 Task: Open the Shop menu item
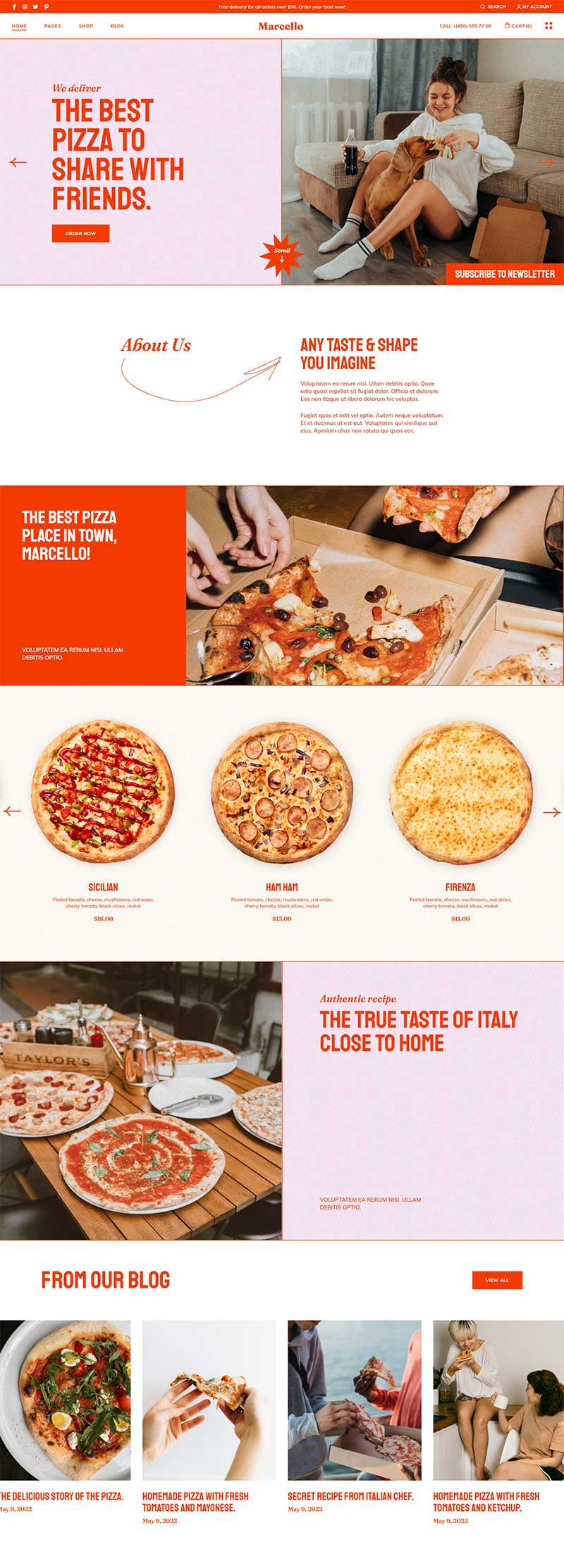tap(85, 26)
